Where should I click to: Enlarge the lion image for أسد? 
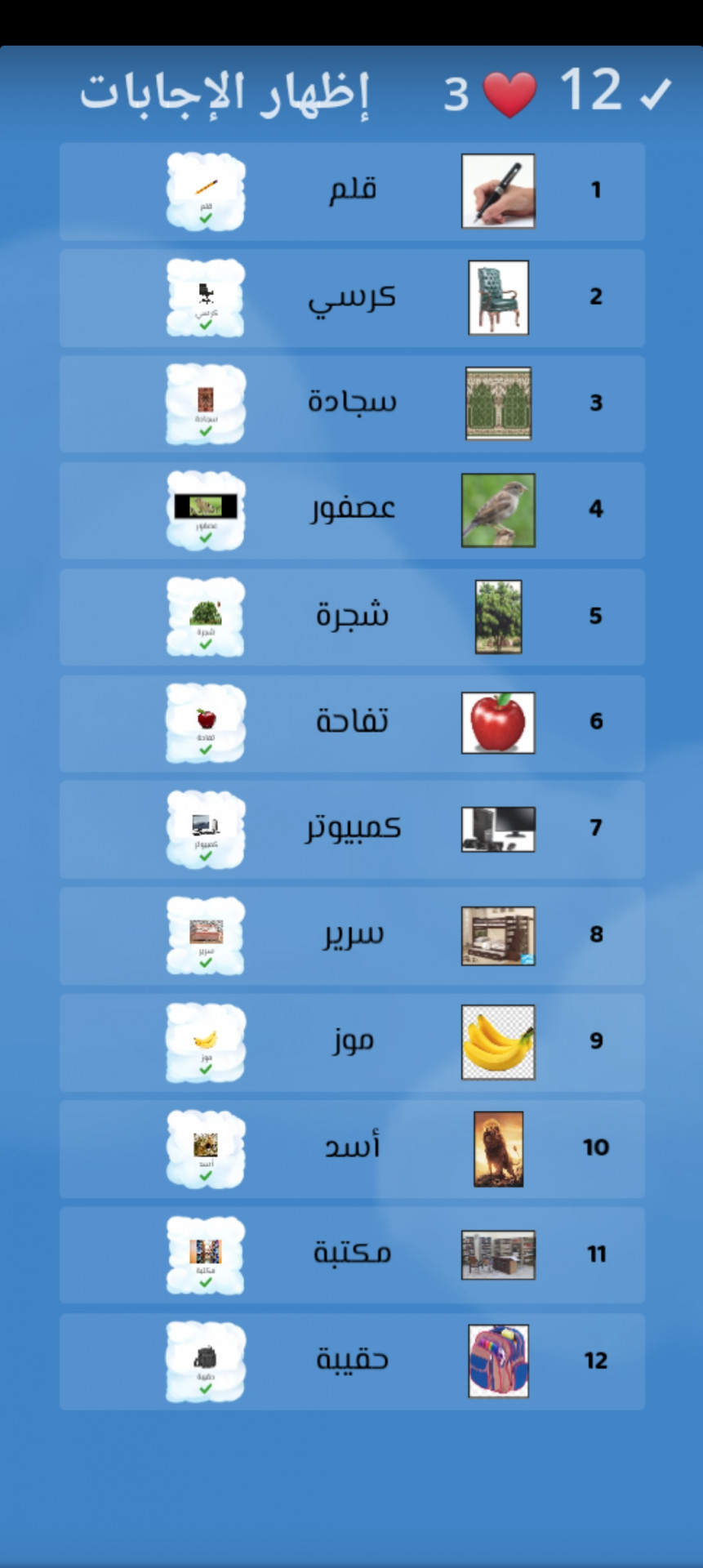point(498,1148)
